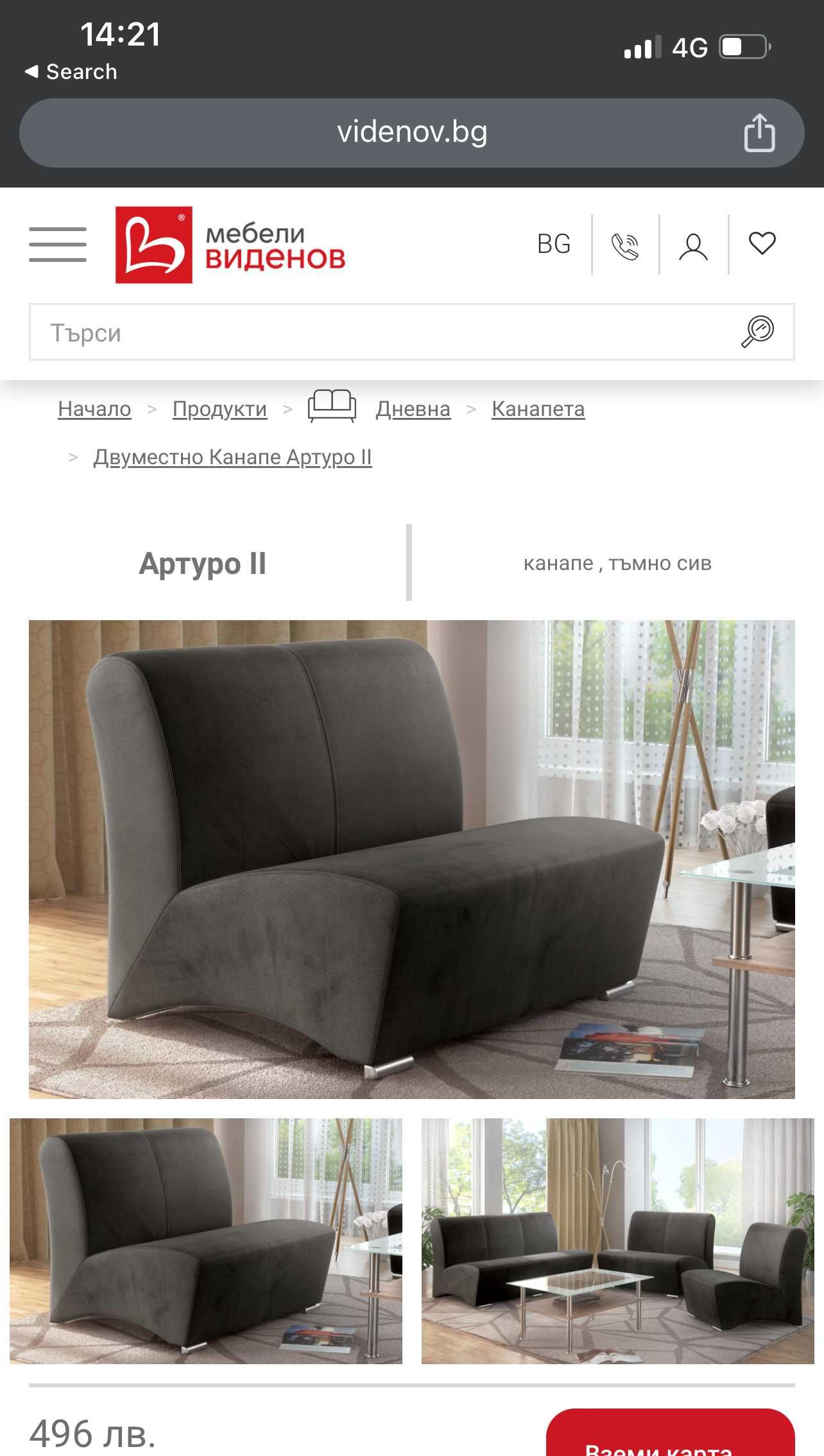Tap the magnifier search icon
824x1456 pixels.
[x=758, y=332]
